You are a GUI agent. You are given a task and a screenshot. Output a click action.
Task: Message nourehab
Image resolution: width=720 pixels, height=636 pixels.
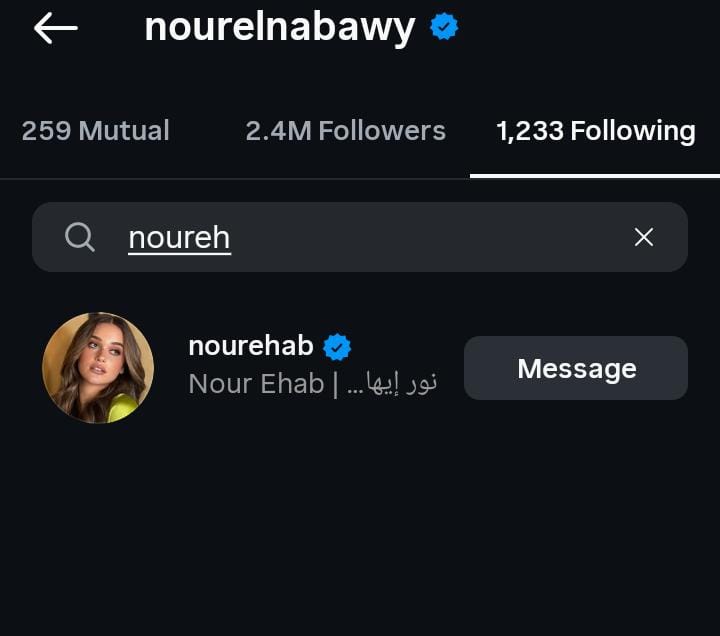tap(576, 368)
